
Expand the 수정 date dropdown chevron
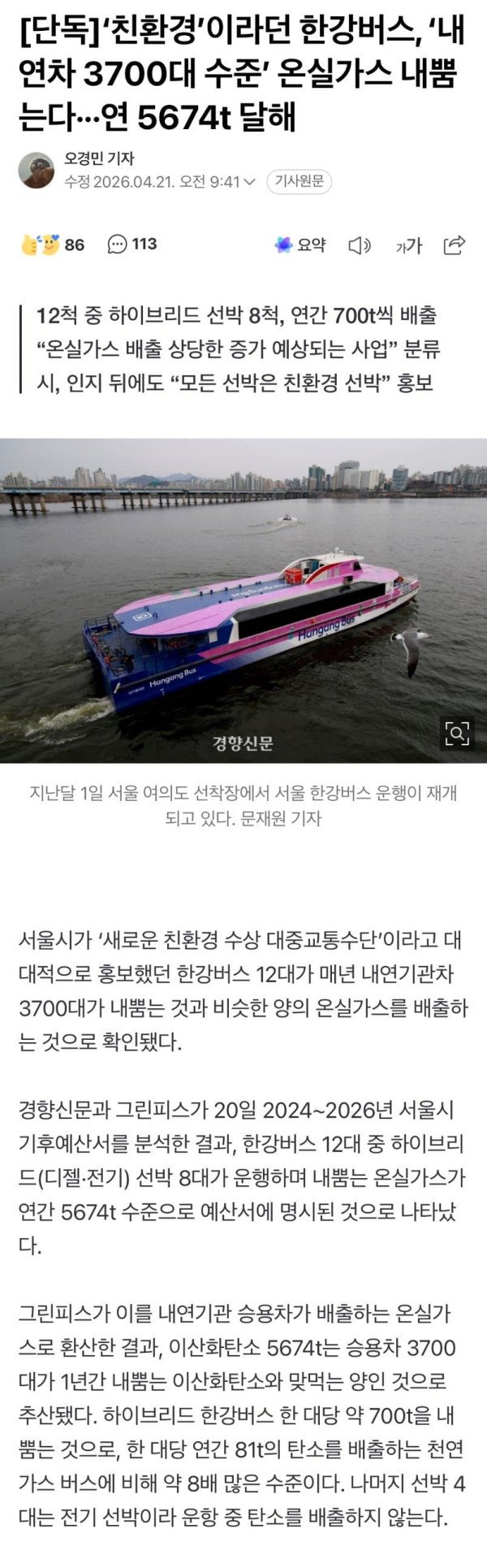250,181
